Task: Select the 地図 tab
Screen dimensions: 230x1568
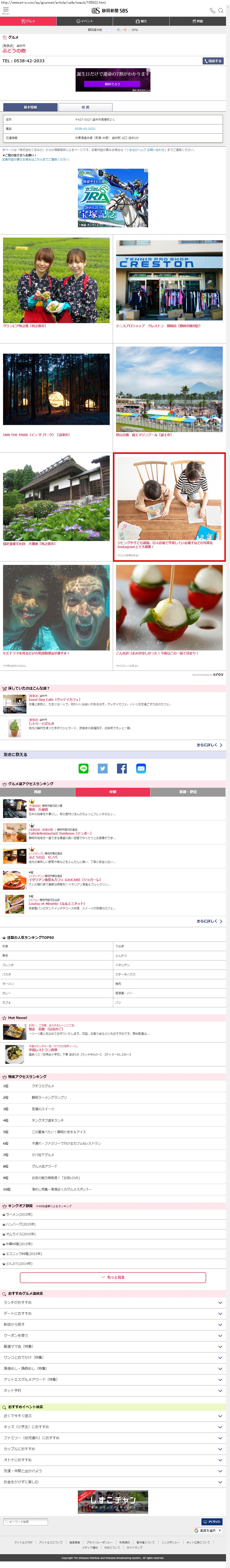Action: click(85, 107)
